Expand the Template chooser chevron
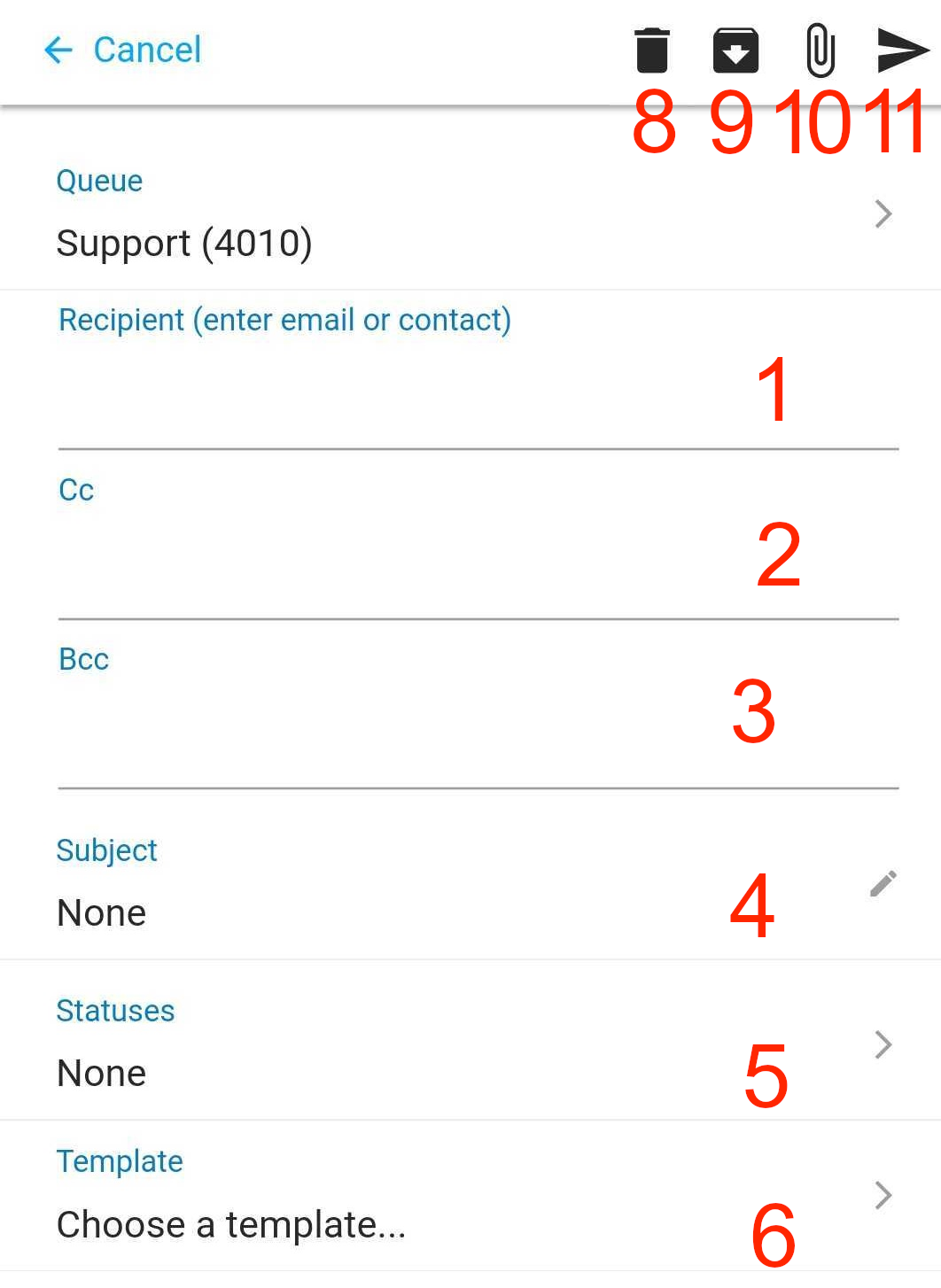The height and width of the screenshot is (1288, 941). (882, 1195)
